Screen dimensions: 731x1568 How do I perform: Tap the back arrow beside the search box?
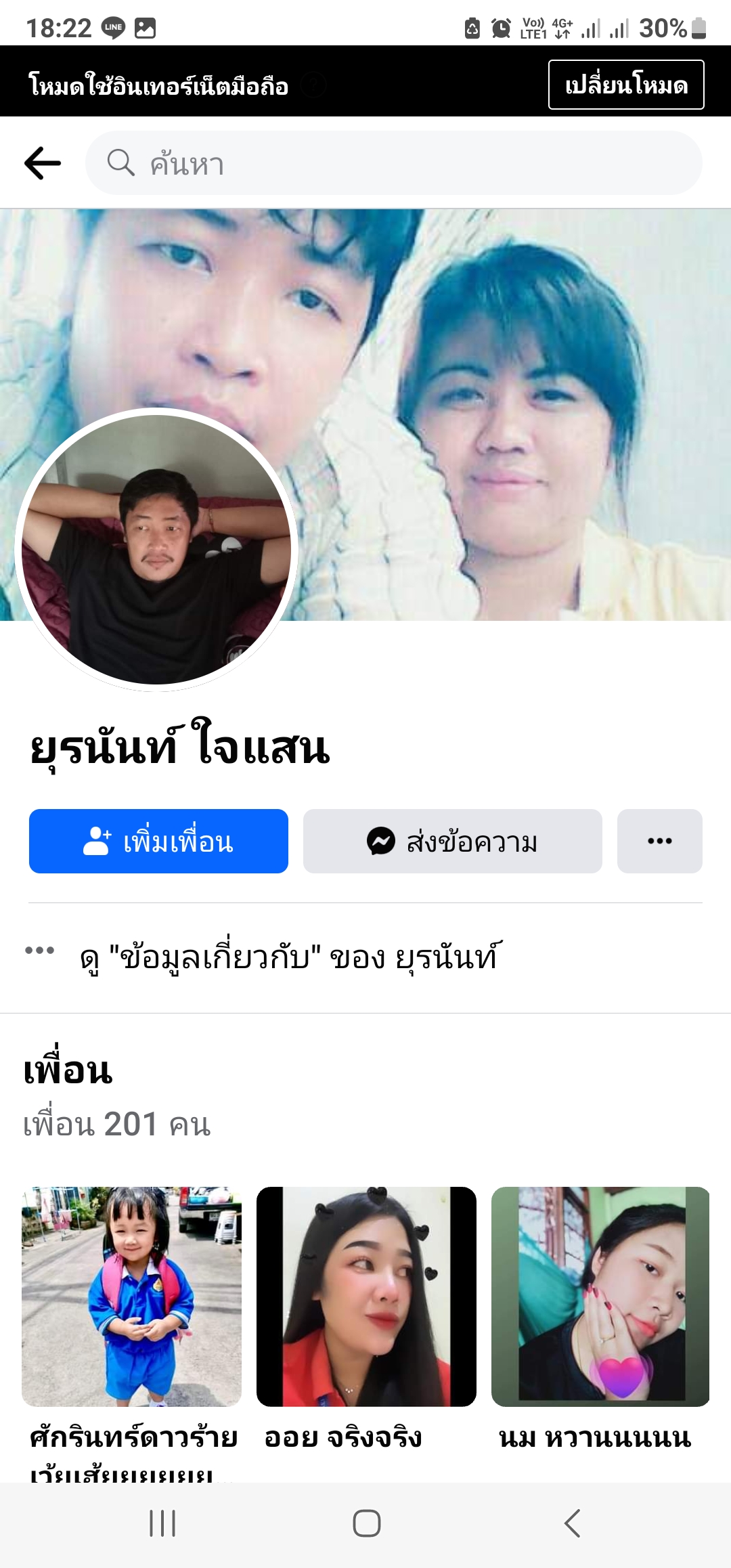[43, 163]
